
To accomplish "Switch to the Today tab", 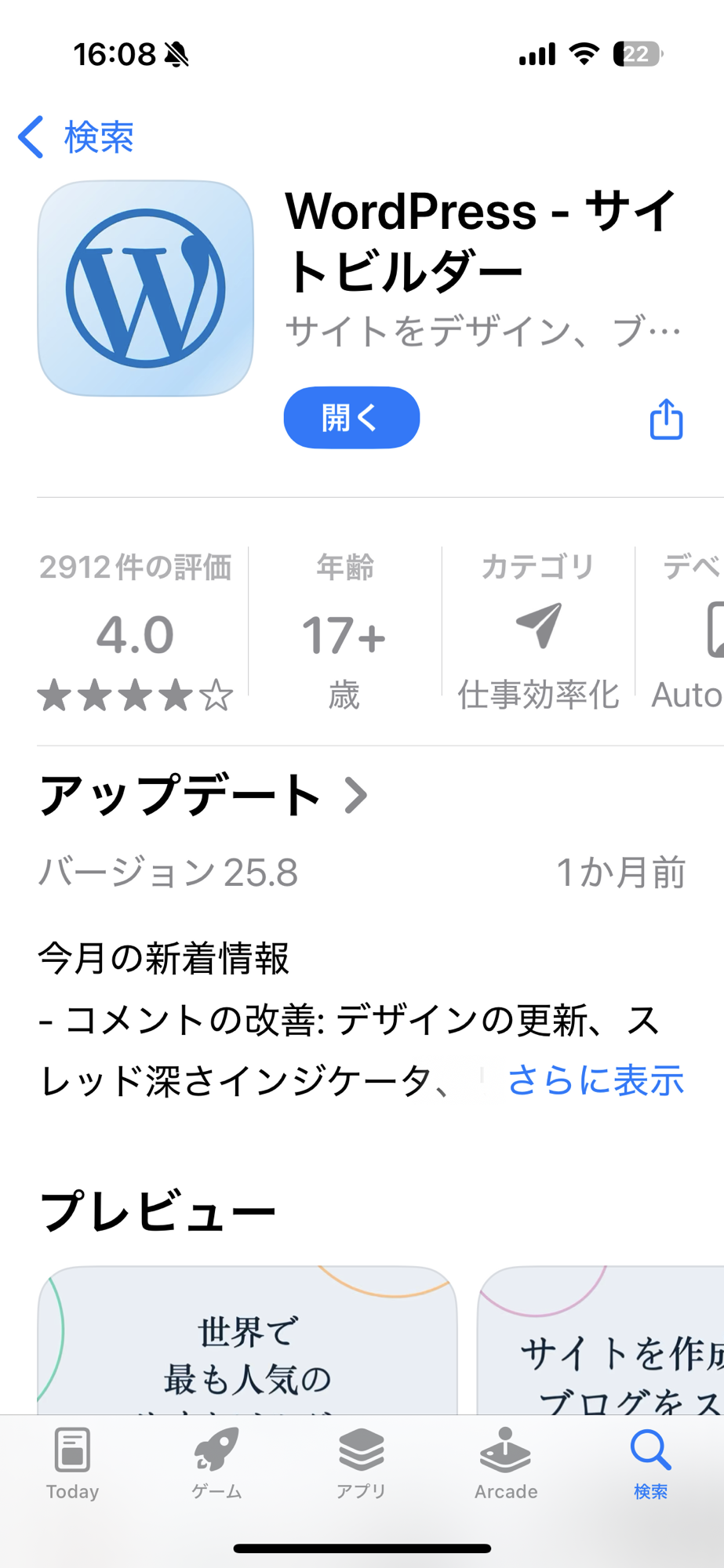I will click(72, 1463).
